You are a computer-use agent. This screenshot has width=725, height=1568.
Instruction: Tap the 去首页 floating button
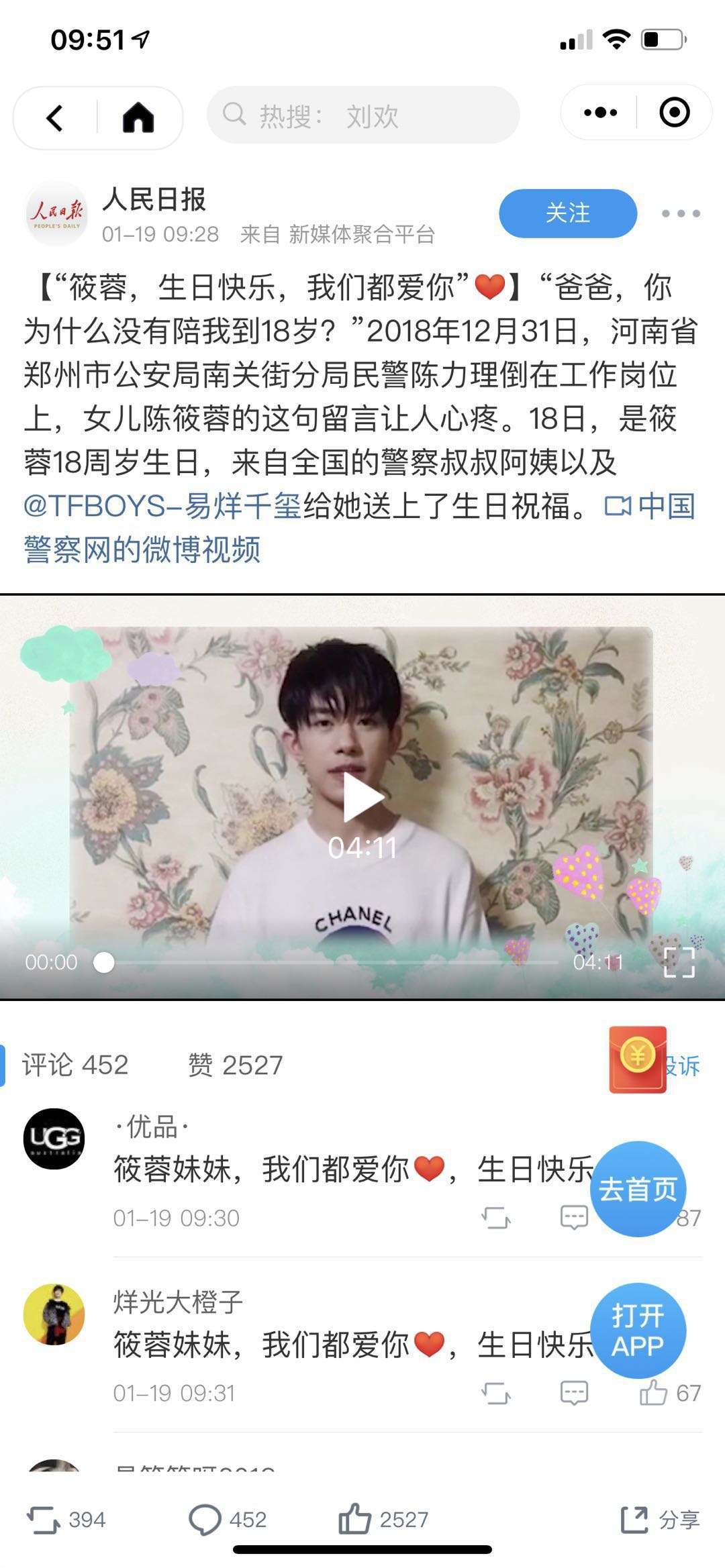click(637, 1189)
